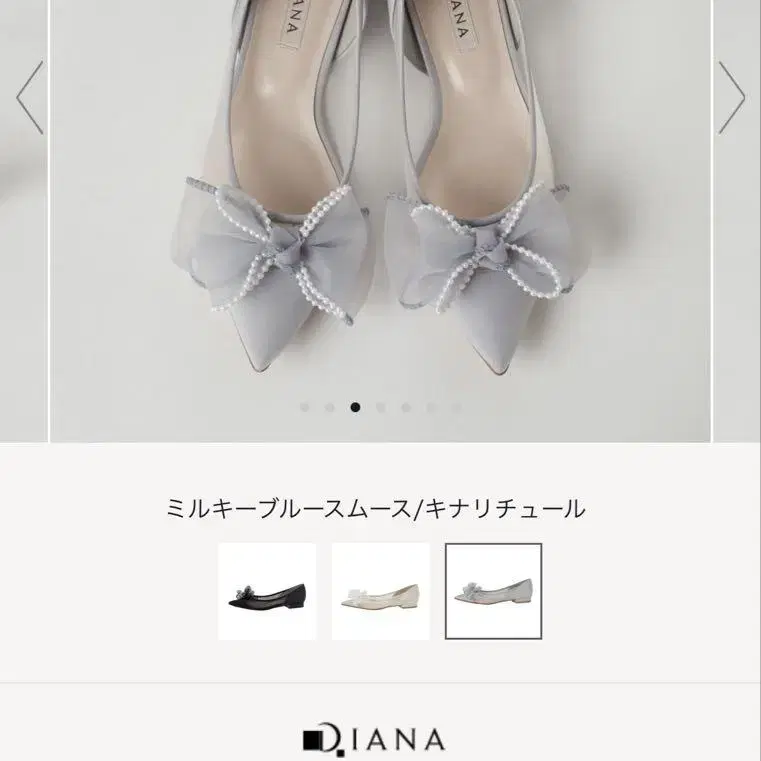
Task: Show the next product photo
Action: coord(732,98)
